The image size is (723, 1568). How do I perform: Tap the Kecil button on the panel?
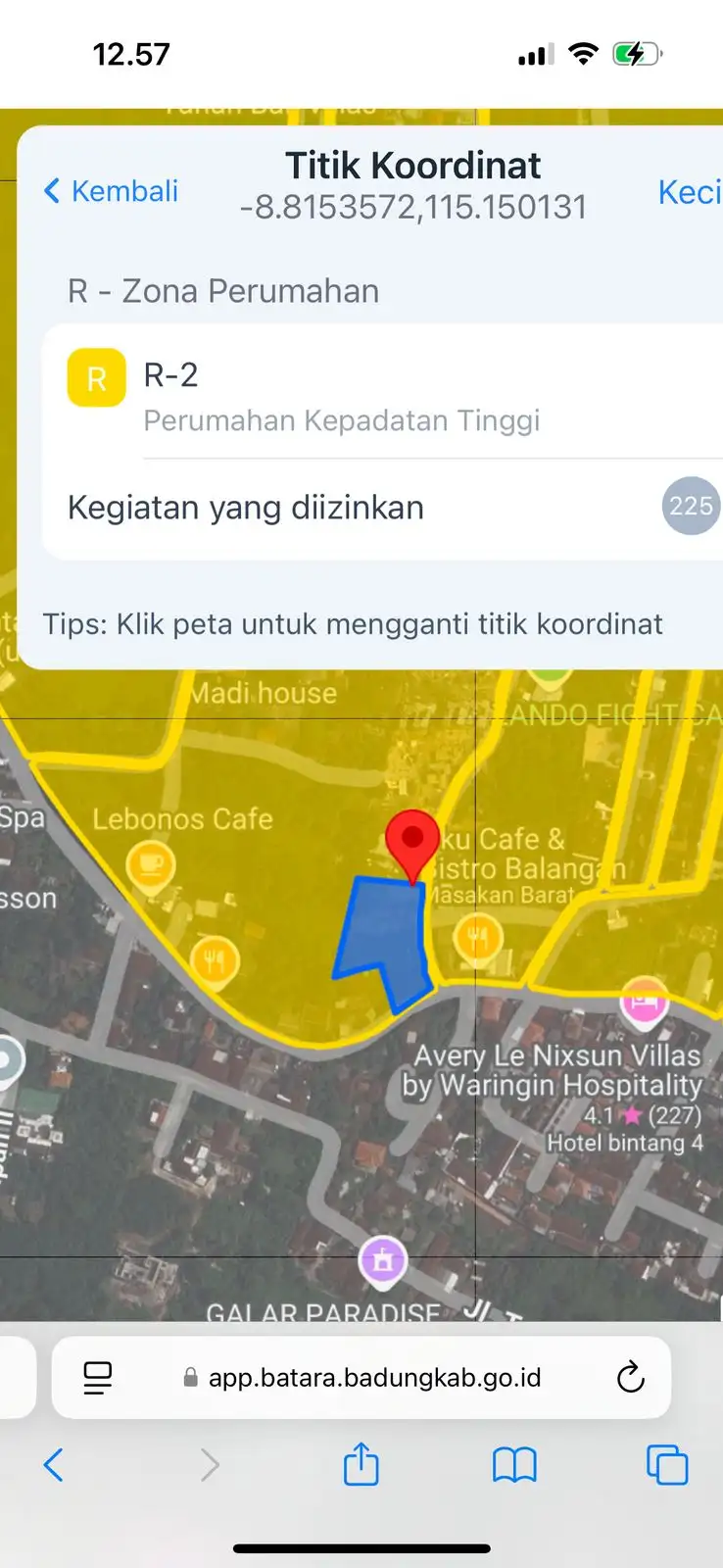coord(690,192)
